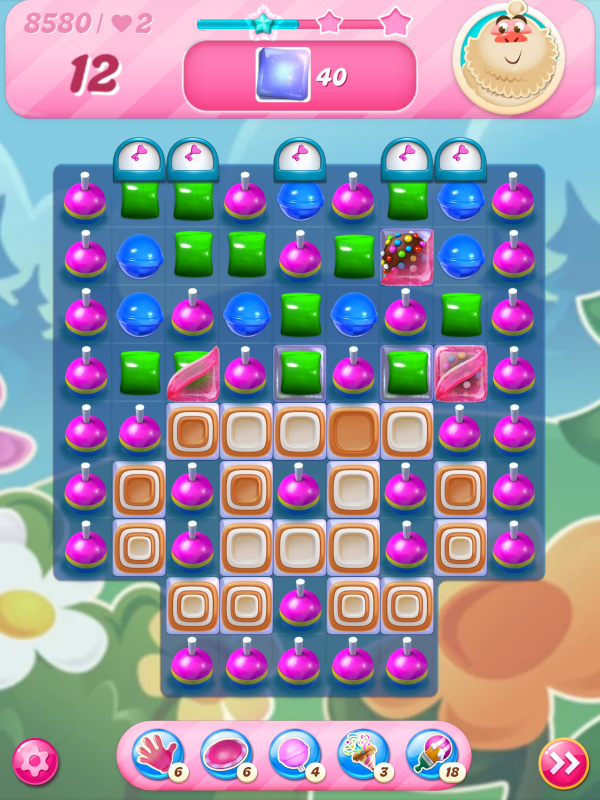
Task: Use the paintbrush booster
Action: click(x=431, y=755)
